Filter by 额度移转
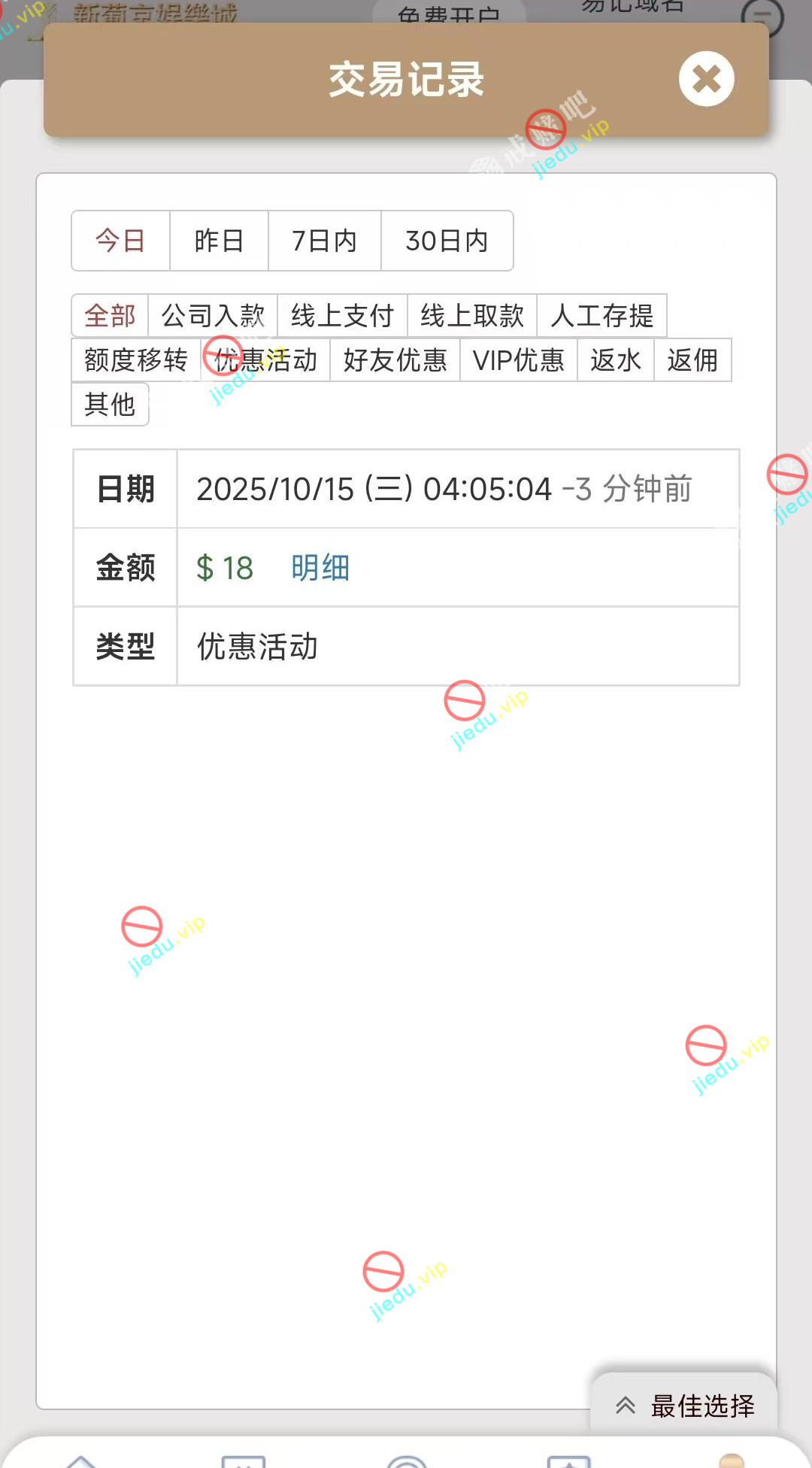This screenshot has width=812, height=1468. (x=135, y=360)
